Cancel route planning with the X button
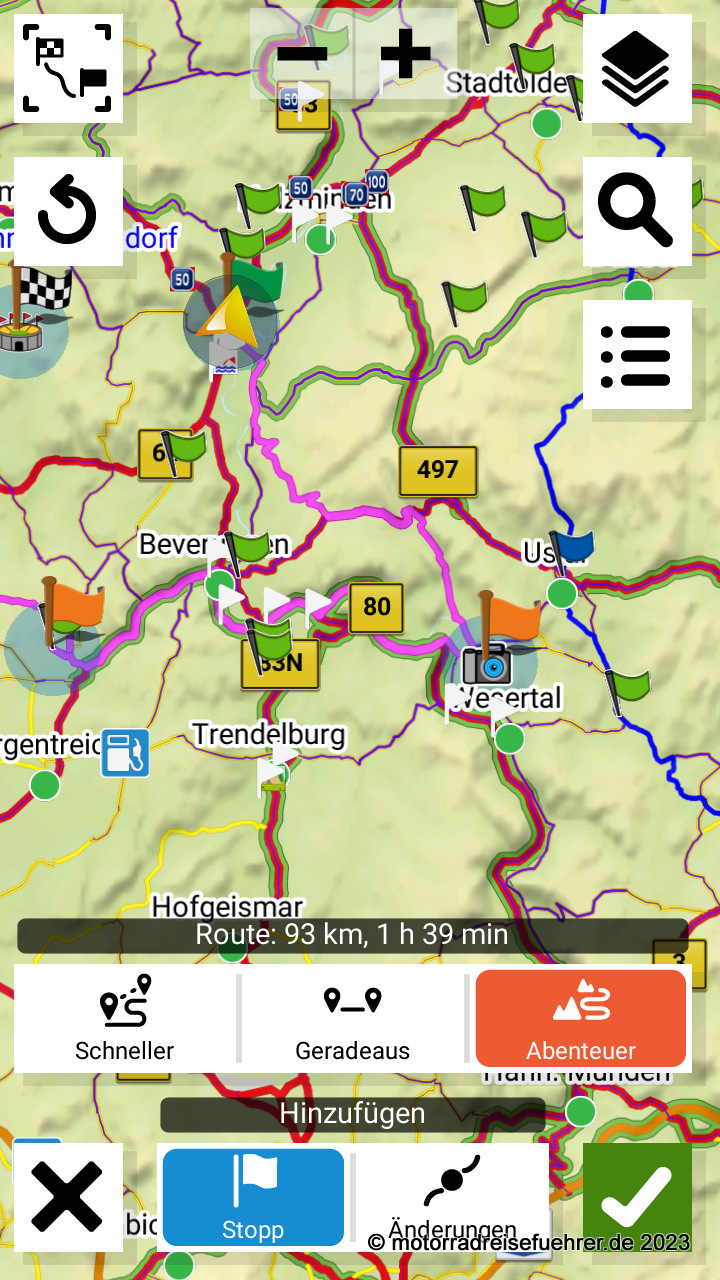This screenshot has height=1280, width=720. [x=69, y=1197]
